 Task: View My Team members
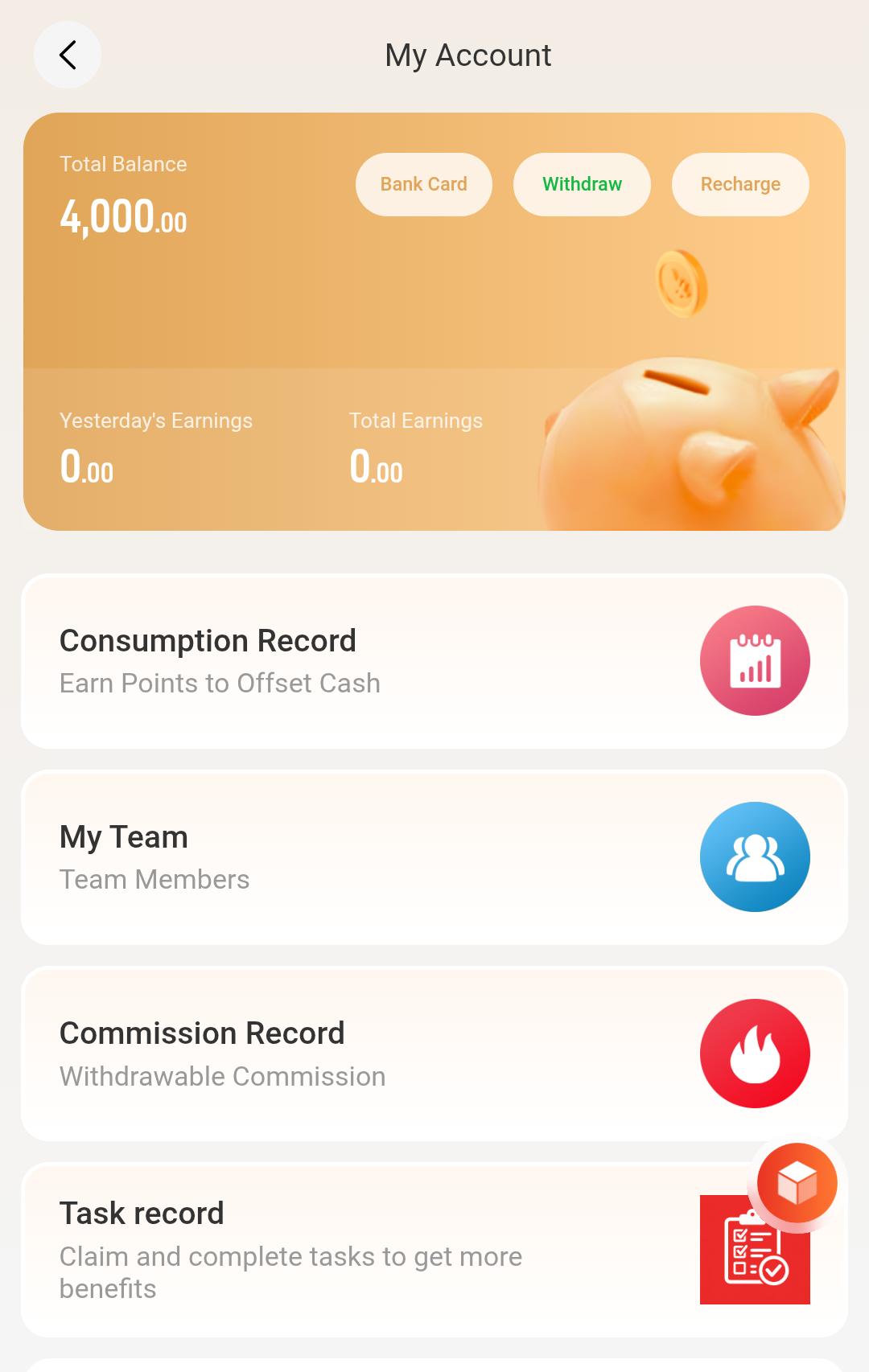tap(434, 857)
